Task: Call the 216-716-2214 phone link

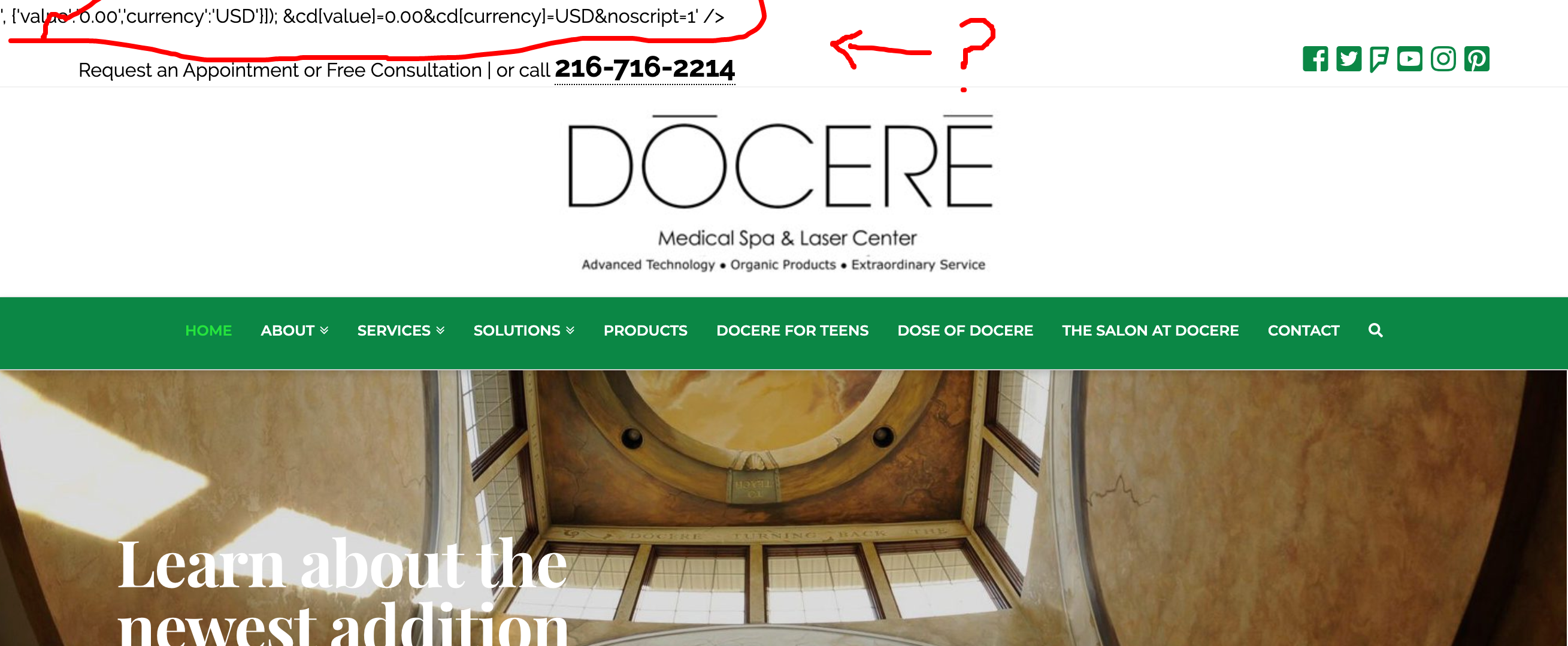Action: coord(644,68)
